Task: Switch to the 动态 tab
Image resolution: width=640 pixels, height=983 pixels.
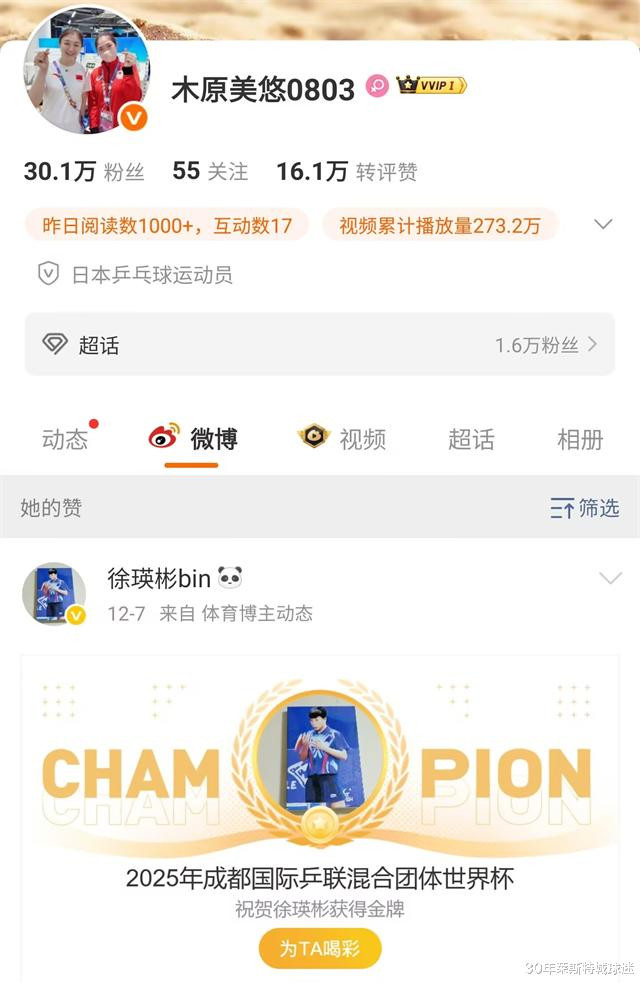Action: 66,439
